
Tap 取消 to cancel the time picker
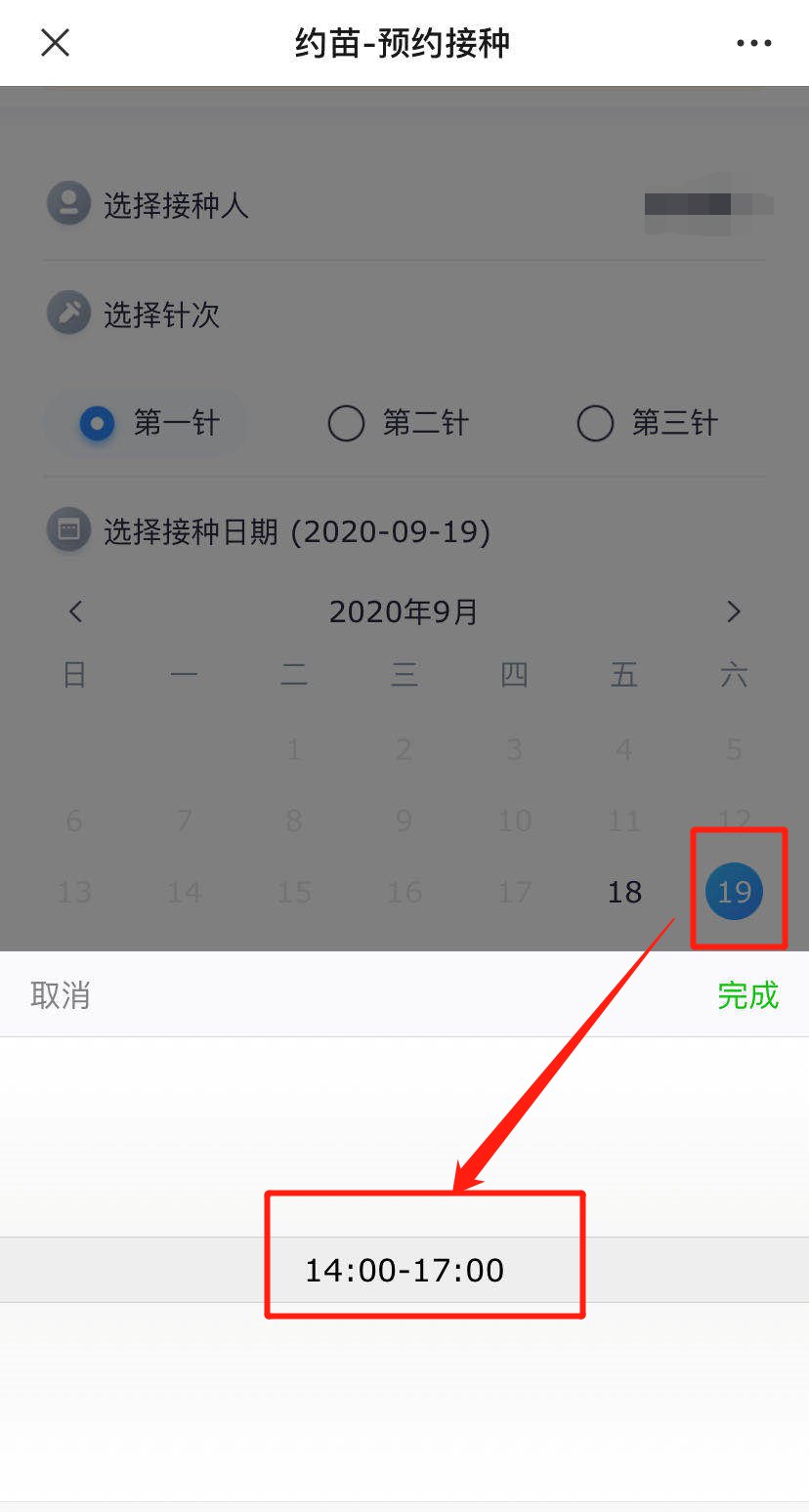pos(61,995)
